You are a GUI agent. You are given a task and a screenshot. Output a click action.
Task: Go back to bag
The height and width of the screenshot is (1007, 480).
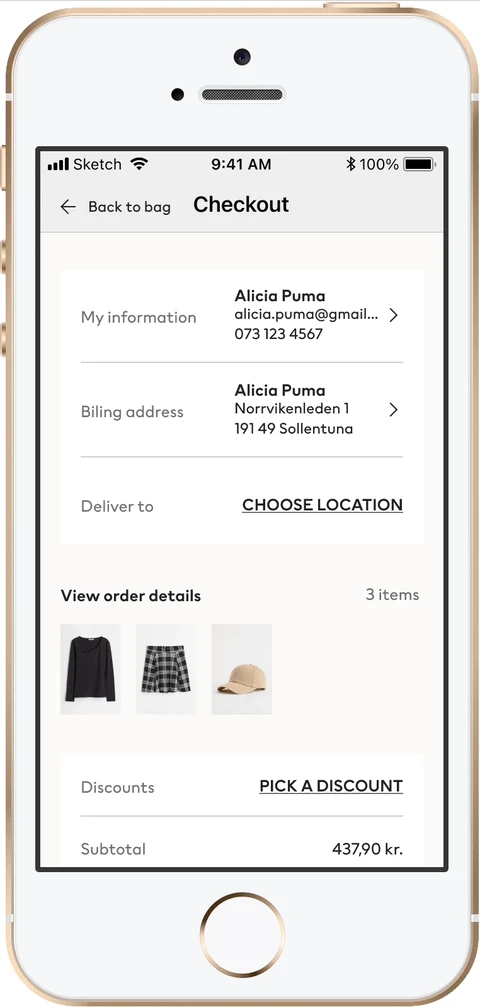[x=115, y=206]
